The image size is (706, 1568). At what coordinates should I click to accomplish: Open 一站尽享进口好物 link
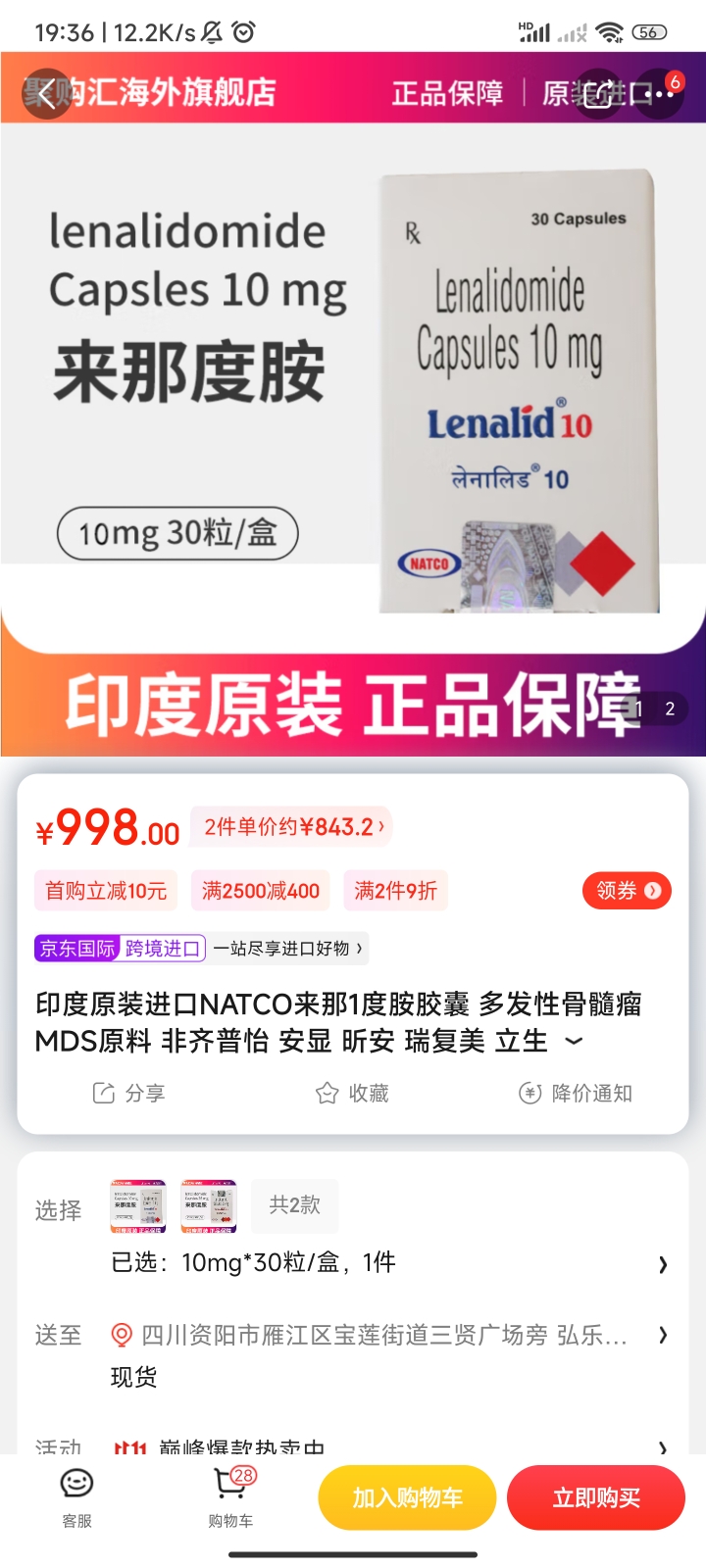pyautogui.click(x=288, y=948)
